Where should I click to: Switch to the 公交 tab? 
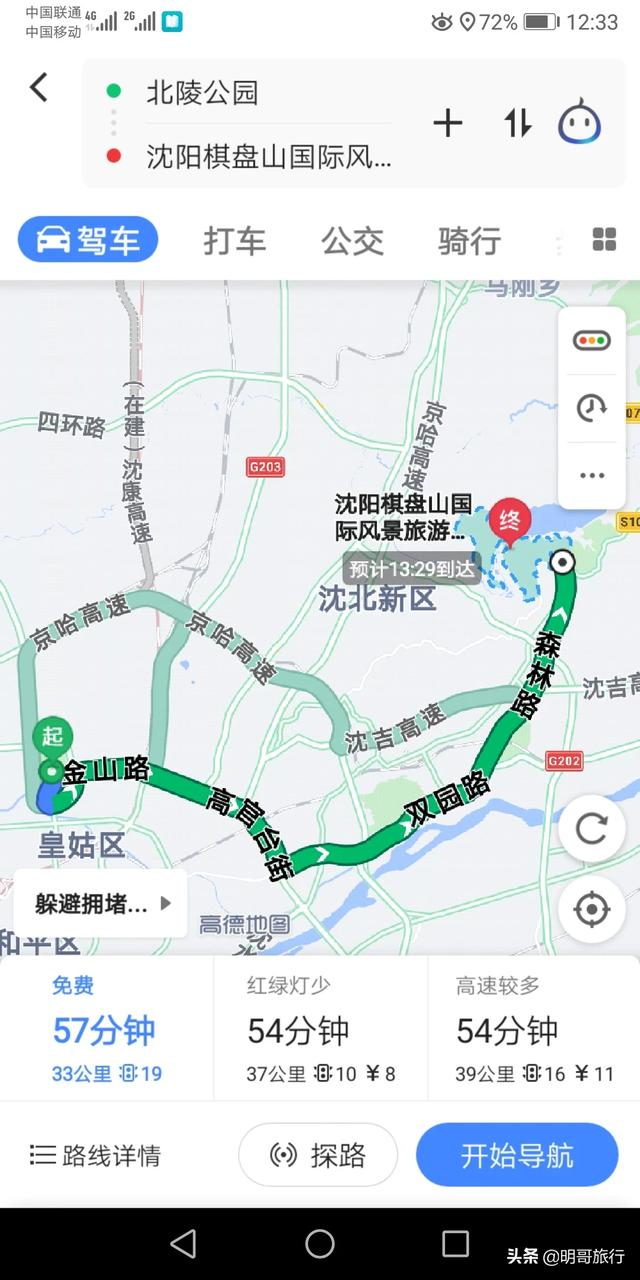[x=352, y=241]
